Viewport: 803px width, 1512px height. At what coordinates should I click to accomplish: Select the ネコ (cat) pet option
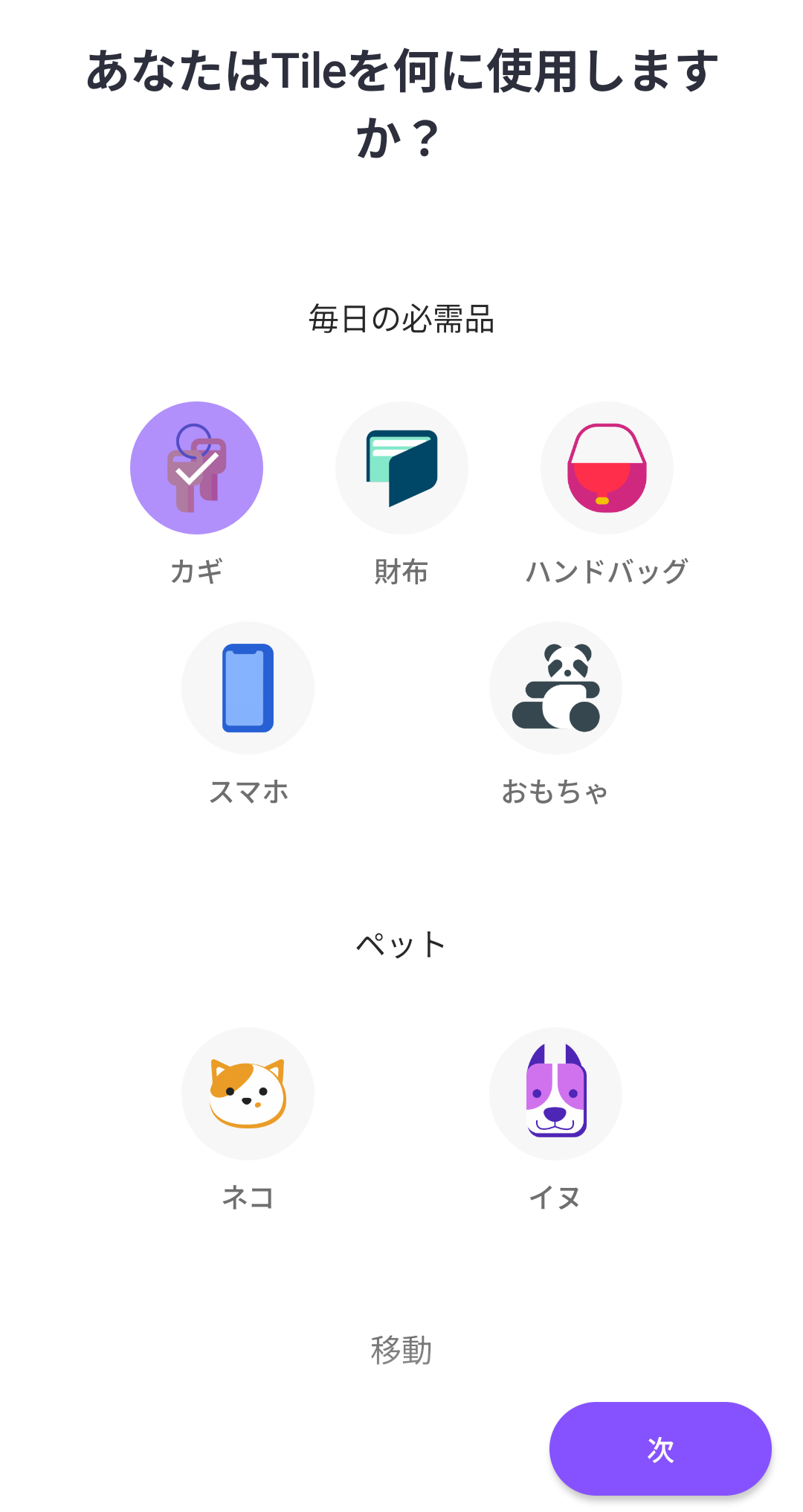(248, 1093)
